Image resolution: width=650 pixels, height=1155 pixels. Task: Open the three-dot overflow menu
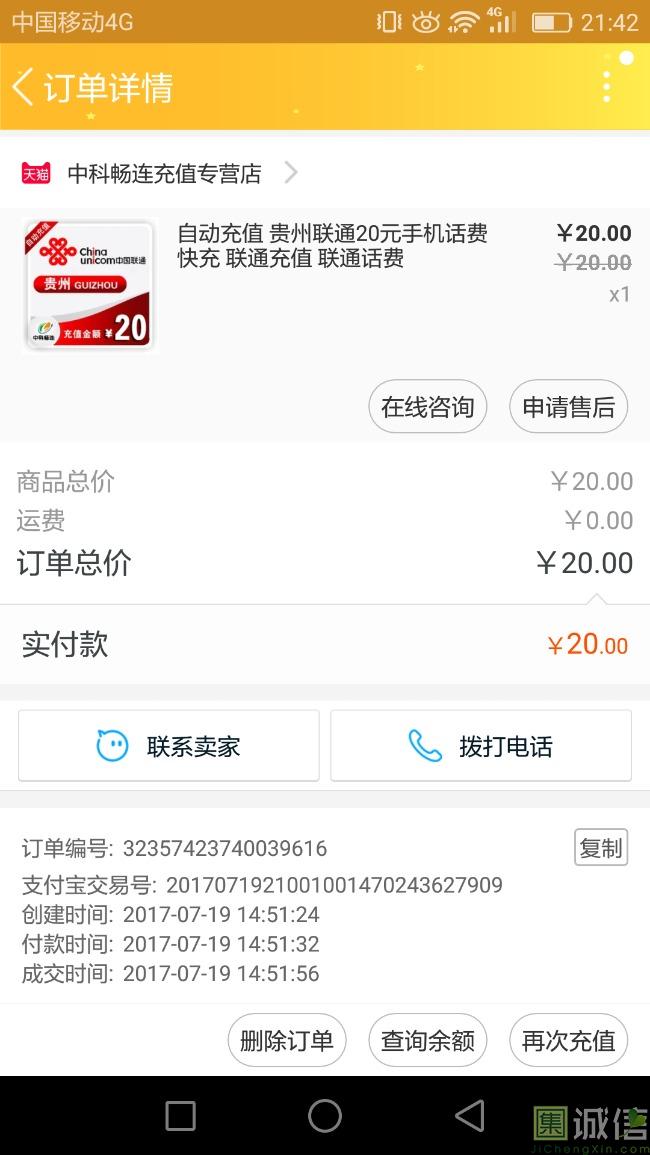[x=607, y=87]
